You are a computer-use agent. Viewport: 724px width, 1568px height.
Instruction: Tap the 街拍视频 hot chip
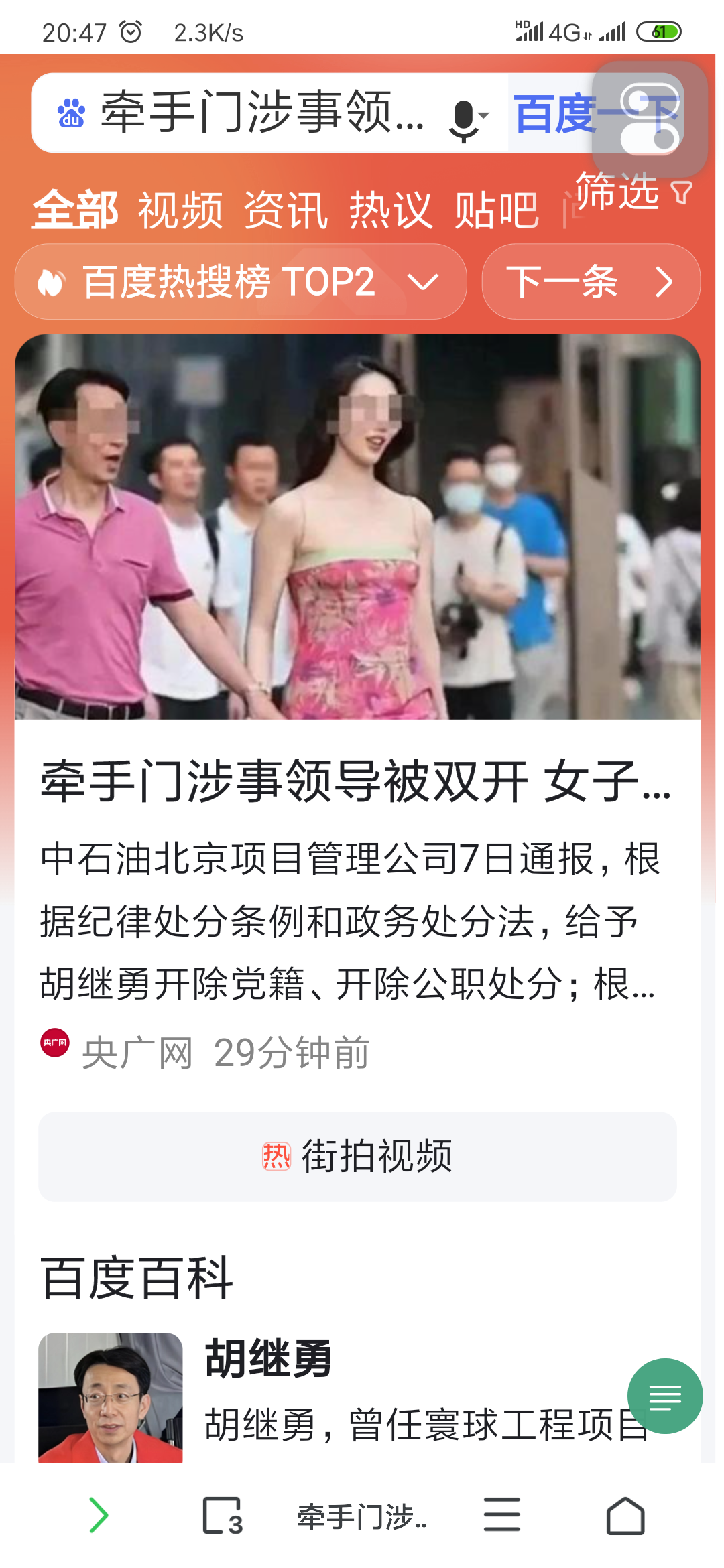point(357,1157)
